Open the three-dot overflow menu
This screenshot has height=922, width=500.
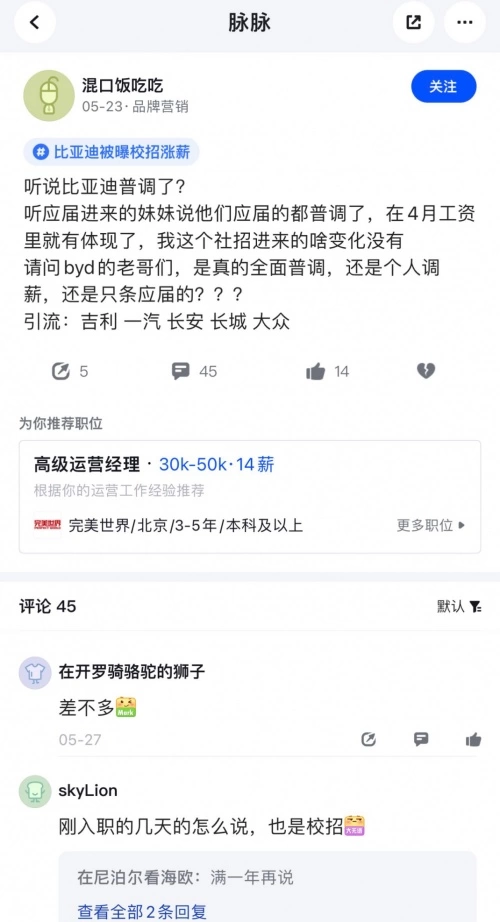click(465, 23)
